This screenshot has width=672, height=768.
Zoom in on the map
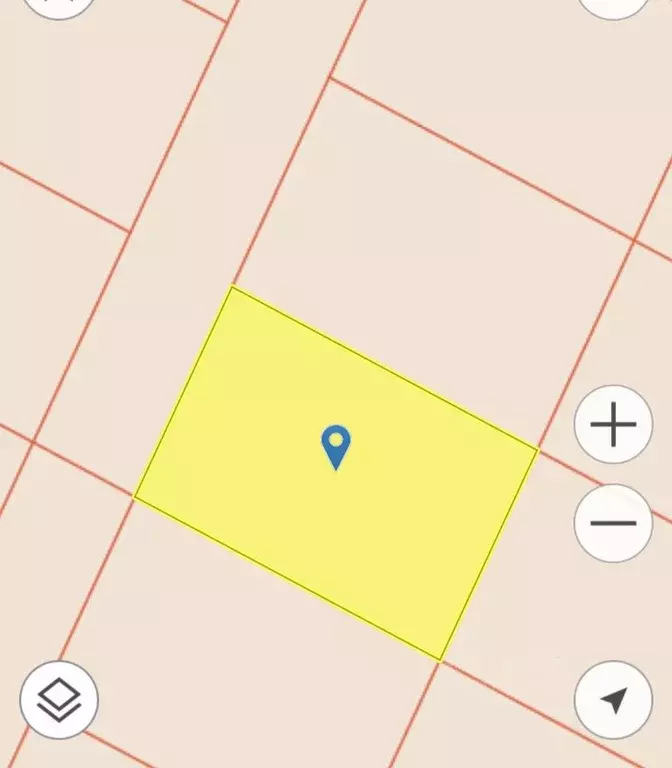click(x=613, y=425)
